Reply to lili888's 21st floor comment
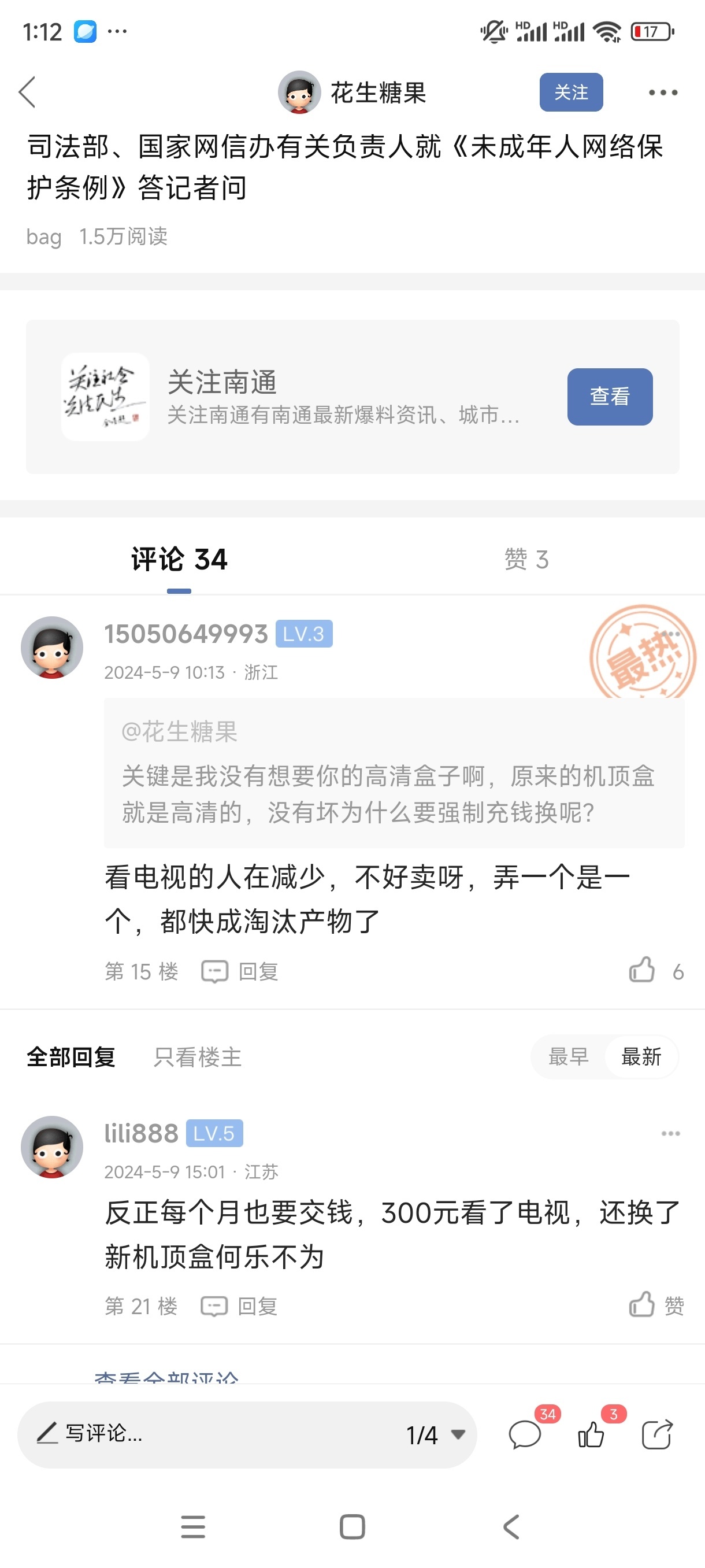Image resolution: width=705 pixels, height=1568 pixels. pyautogui.click(x=240, y=1306)
